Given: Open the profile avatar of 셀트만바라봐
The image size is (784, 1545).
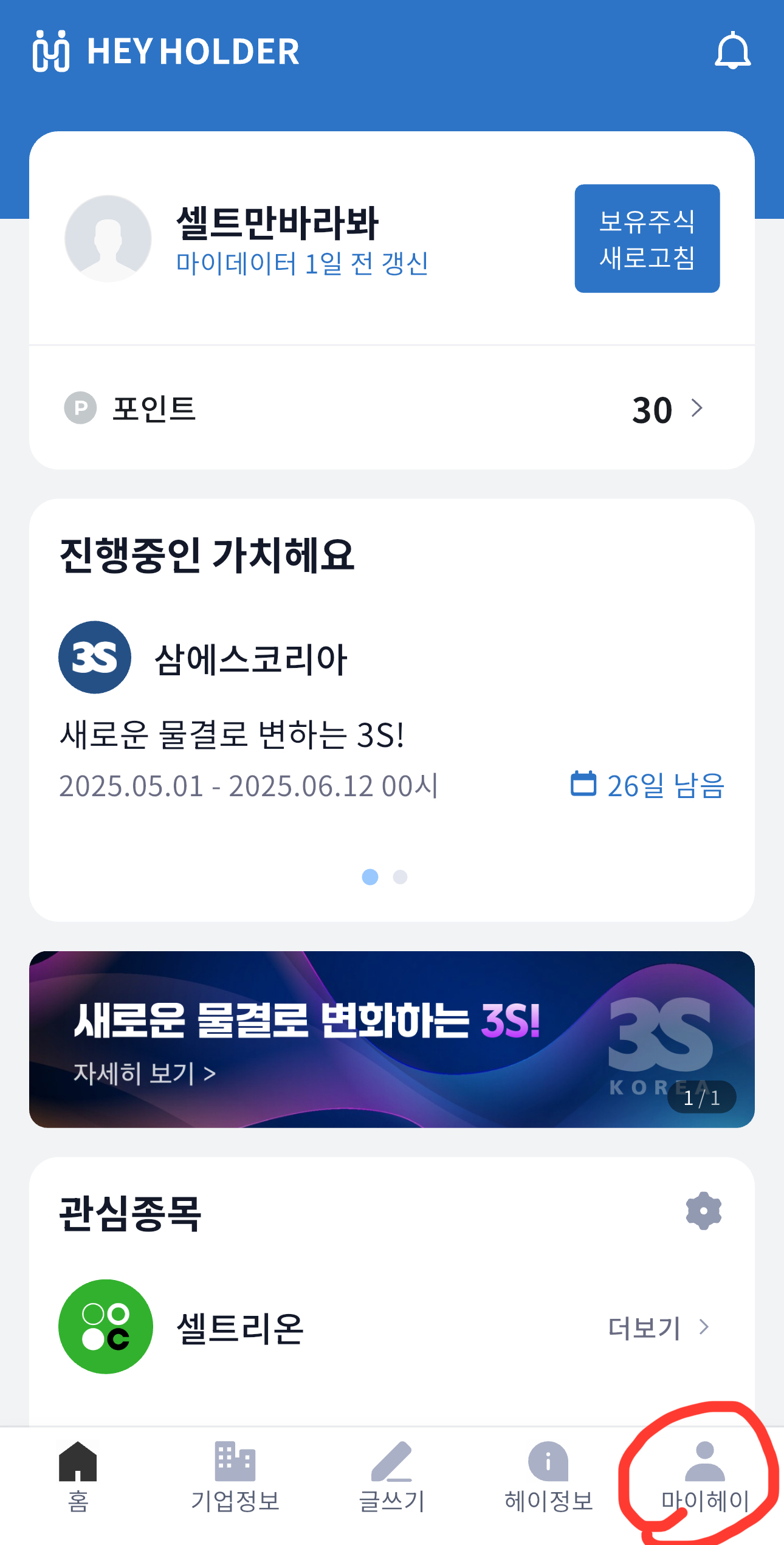Looking at the screenshot, I should tap(108, 239).
